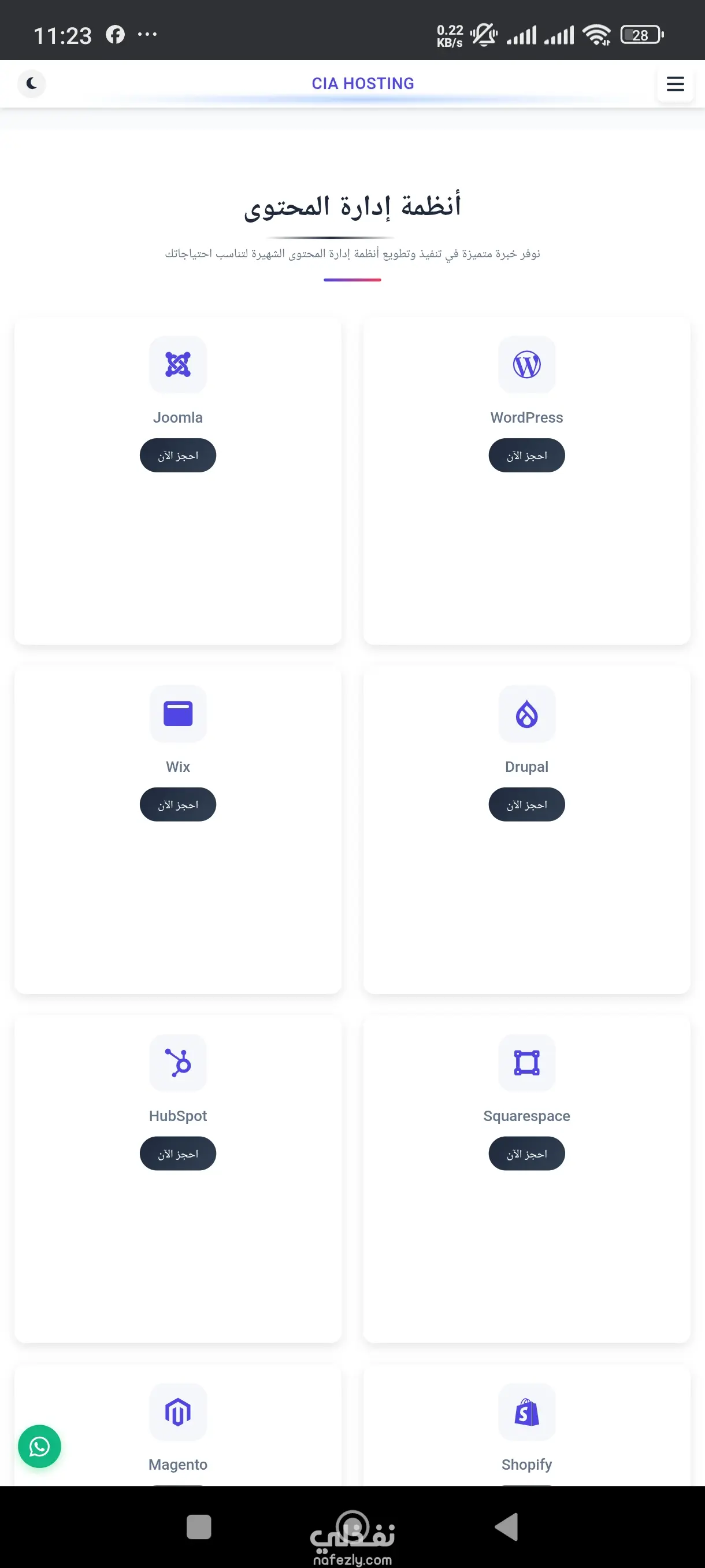Book now under Squarespace

(526, 1153)
